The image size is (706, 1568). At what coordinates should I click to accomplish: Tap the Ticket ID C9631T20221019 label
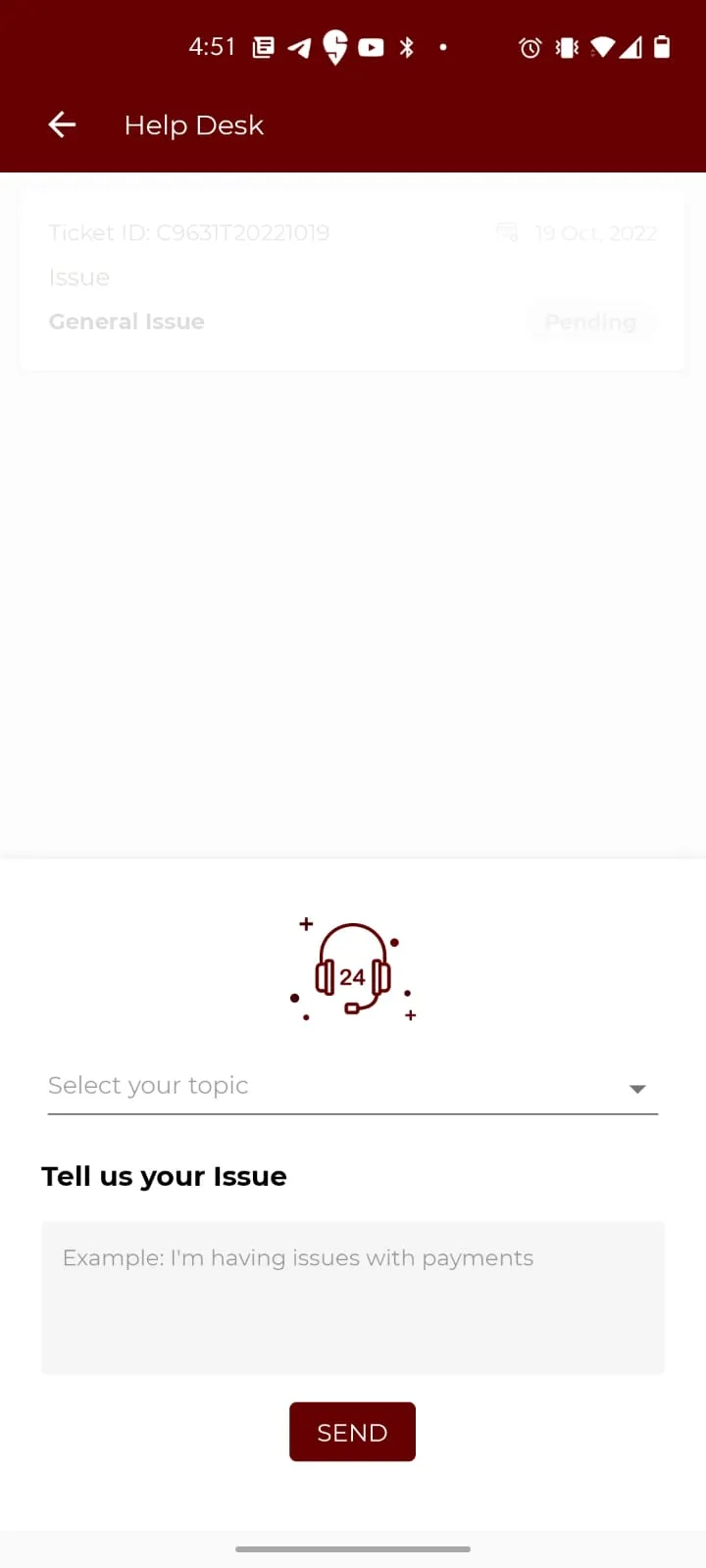click(189, 232)
